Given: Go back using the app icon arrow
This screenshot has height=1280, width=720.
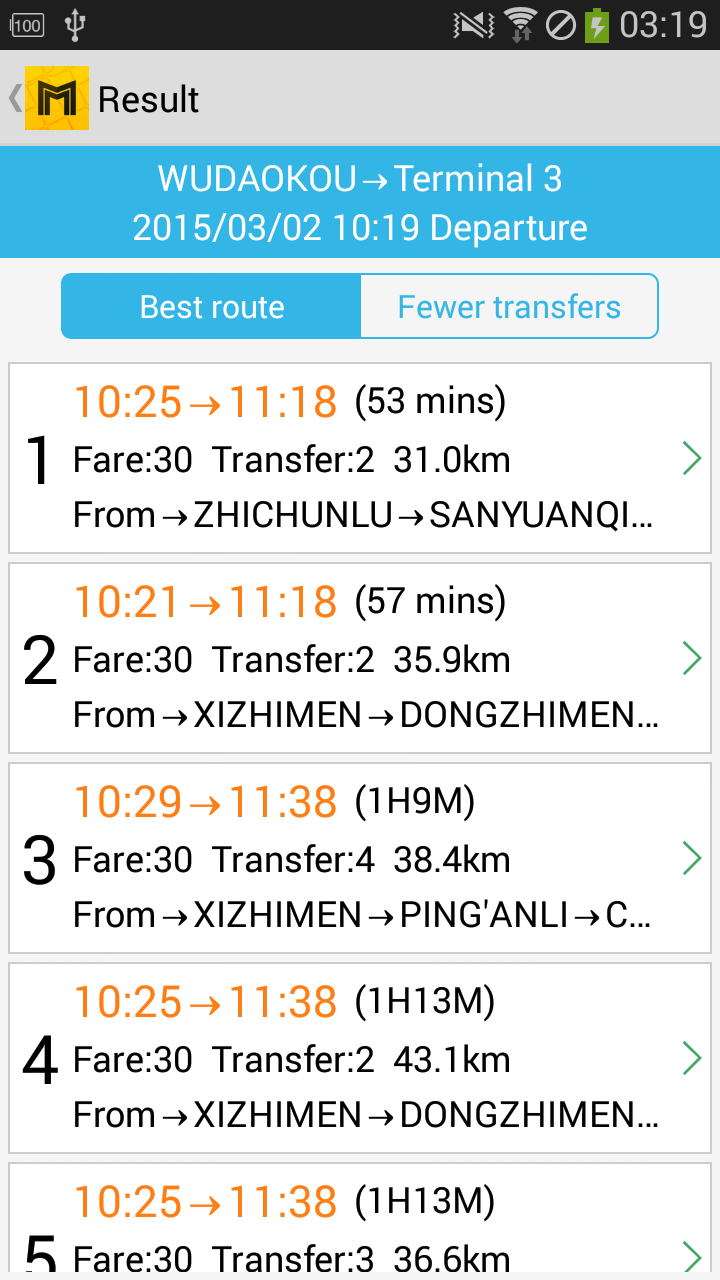Looking at the screenshot, I should pos(48,98).
